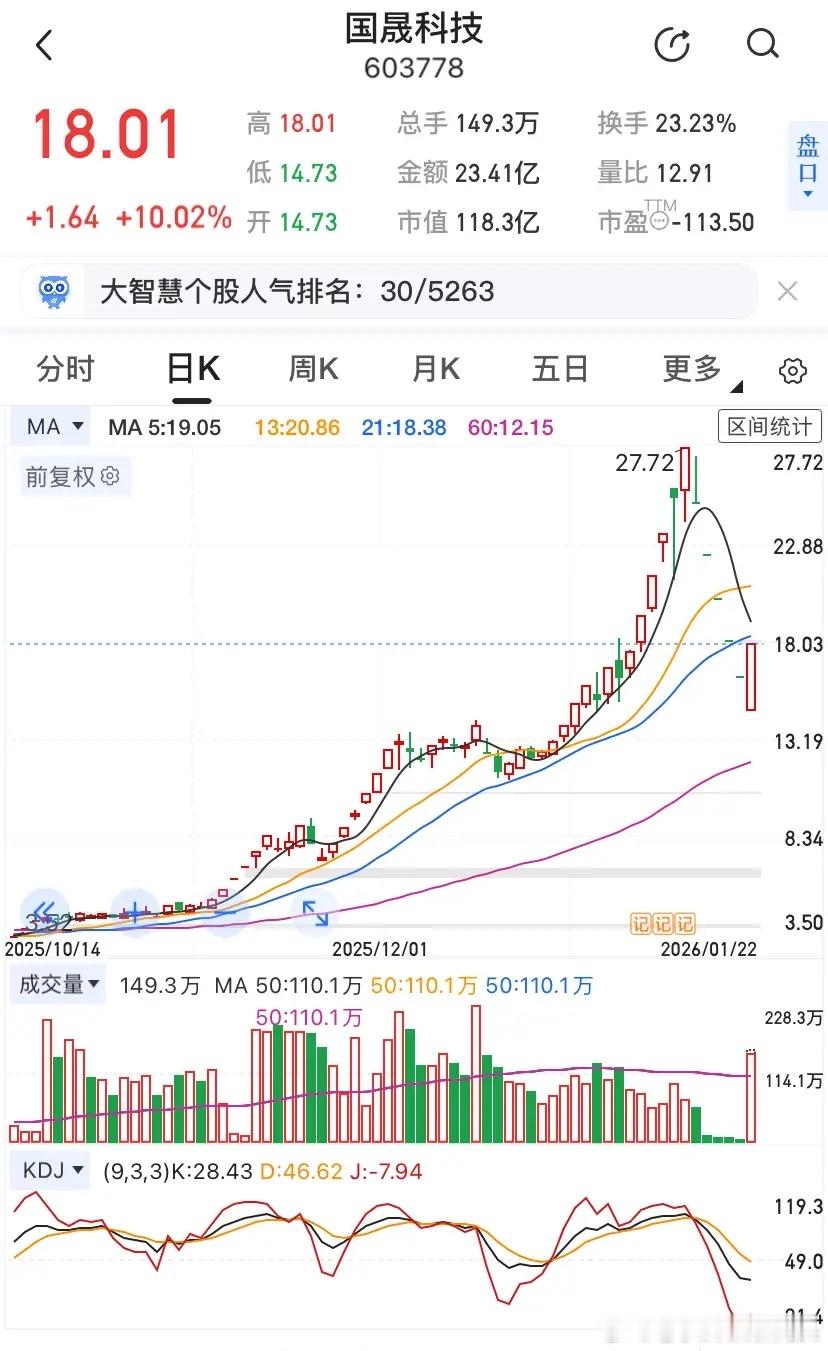Image resolution: width=828 pixels, height=1351 pixels.
Task: Show the 五日 chart
Action: 559,369
